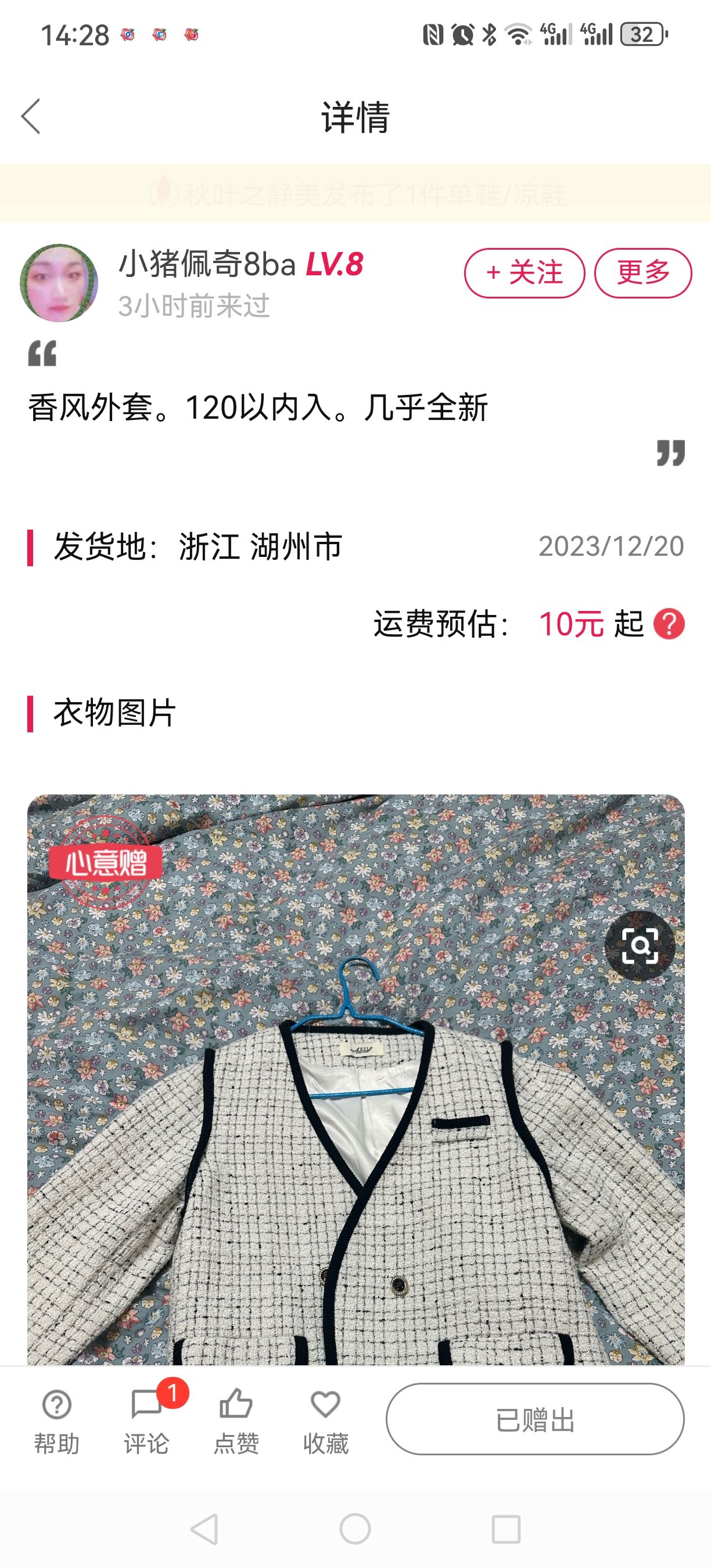The image size is (711, 1568).
Task: Tap the 已赠出 button
Action: [535, 1419]
